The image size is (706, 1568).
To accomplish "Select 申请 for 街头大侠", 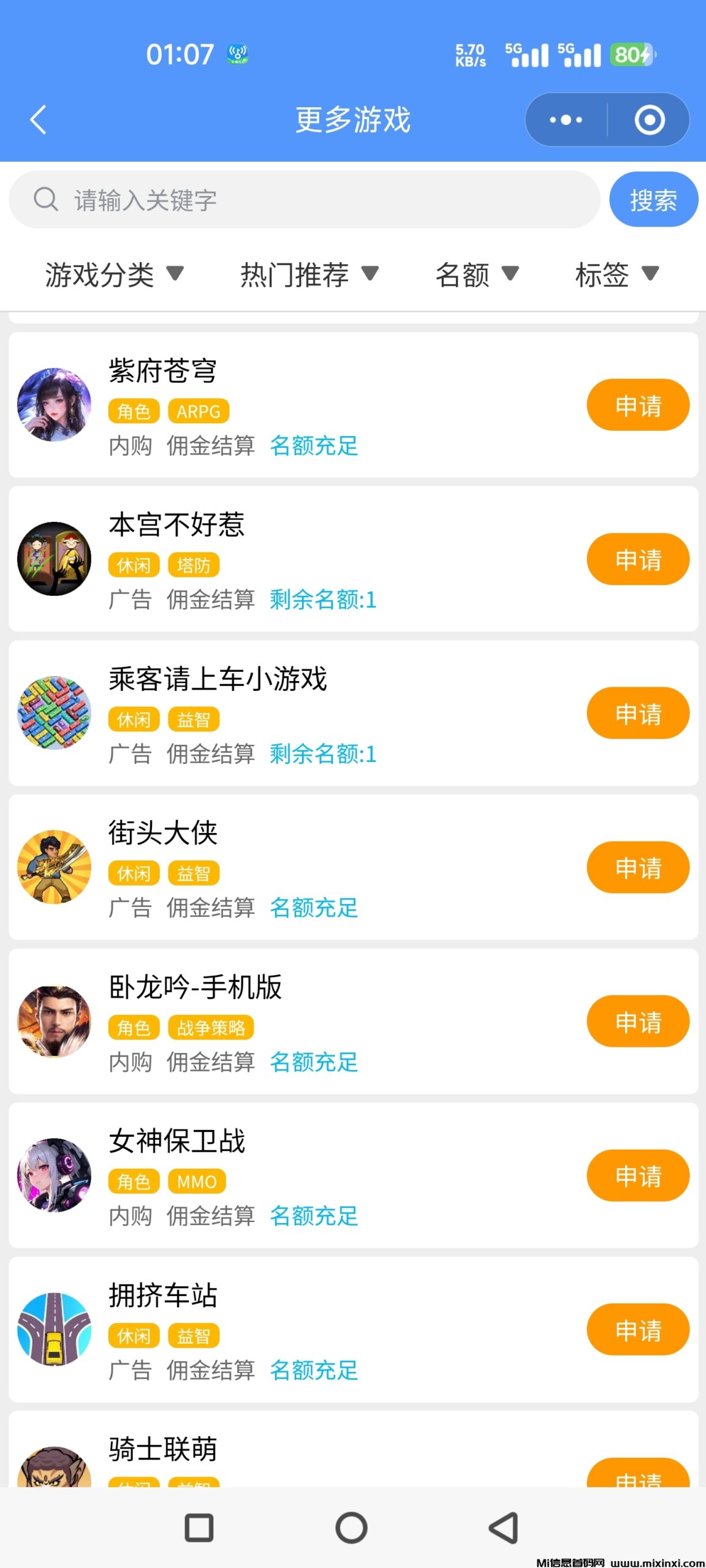I will tap(638, 867).
